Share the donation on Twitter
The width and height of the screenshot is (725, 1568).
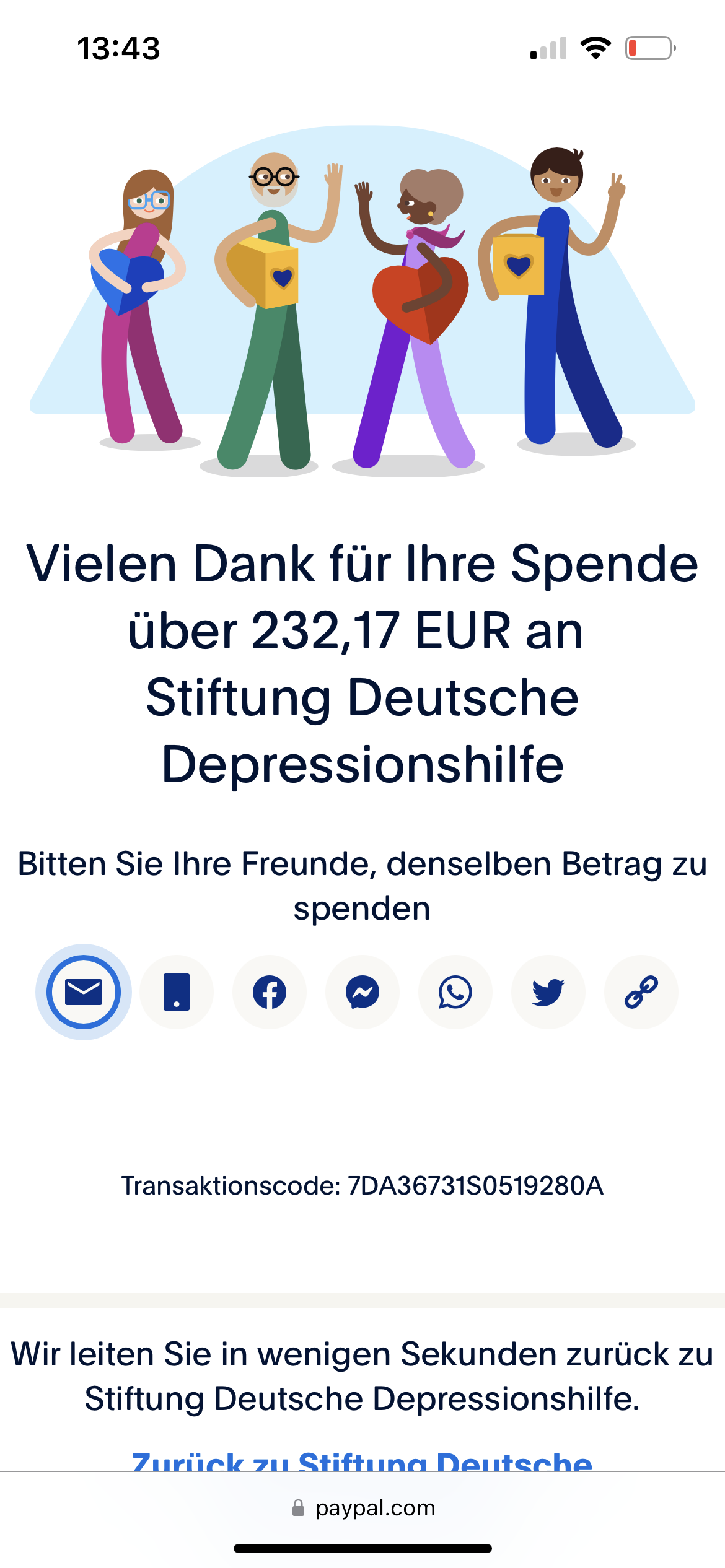(x=548, y=992)
